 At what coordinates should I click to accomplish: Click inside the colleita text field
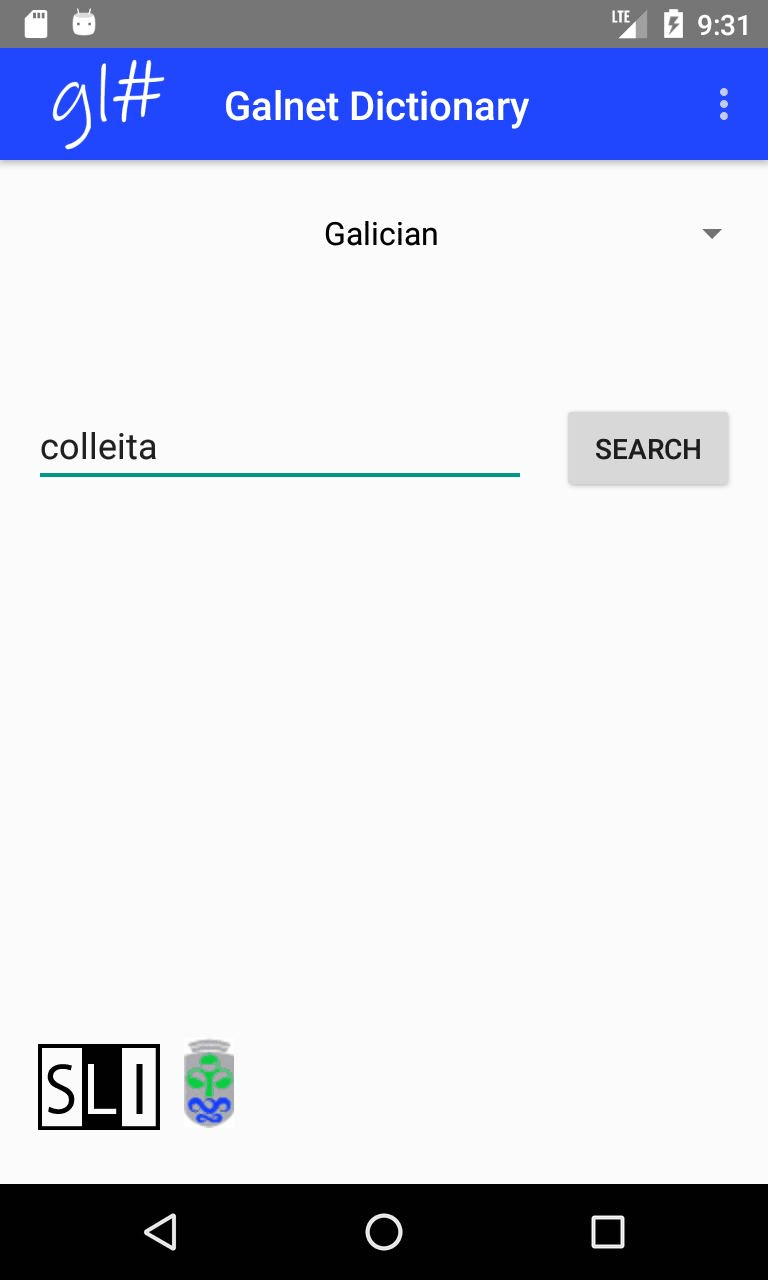[x=278, y=447]
